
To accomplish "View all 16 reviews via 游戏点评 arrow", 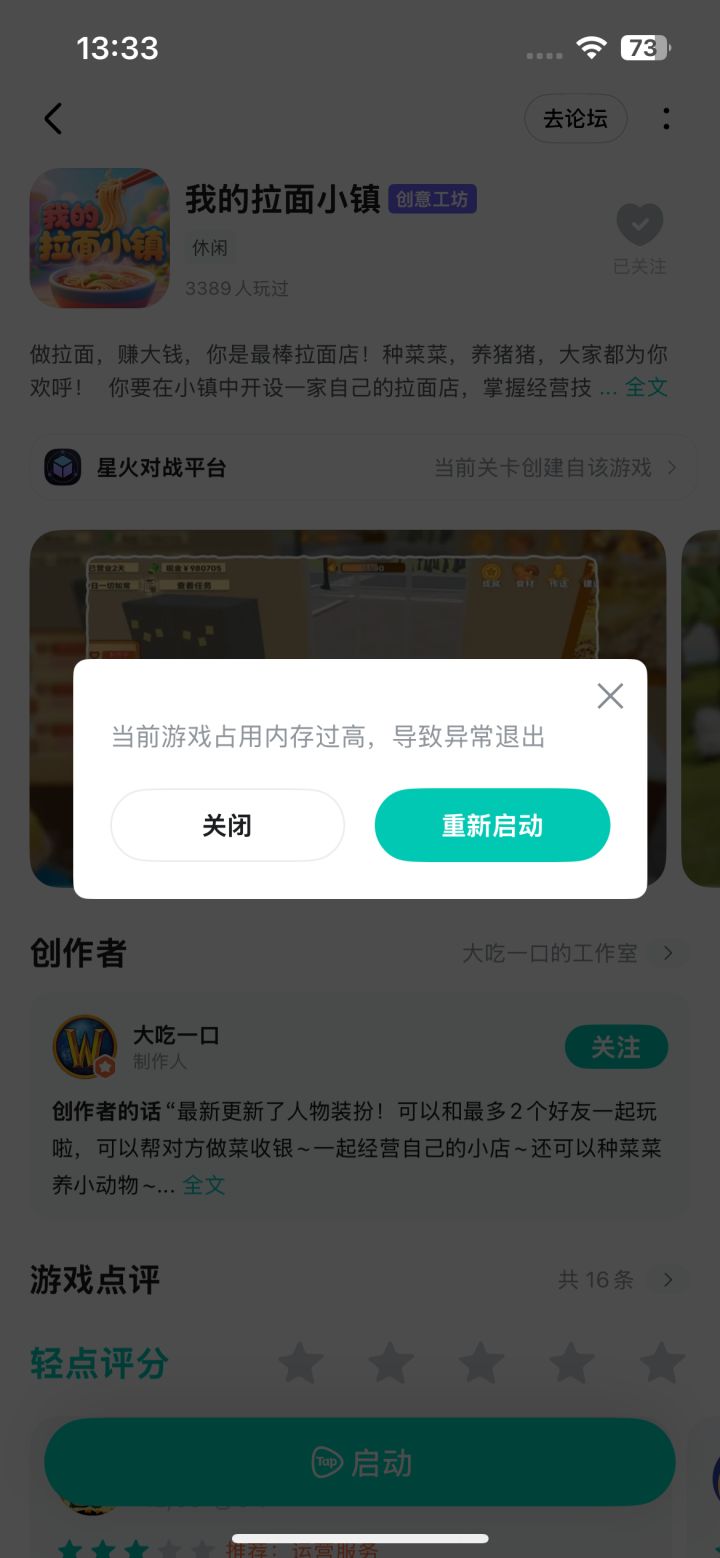I will click(667, 1280).
